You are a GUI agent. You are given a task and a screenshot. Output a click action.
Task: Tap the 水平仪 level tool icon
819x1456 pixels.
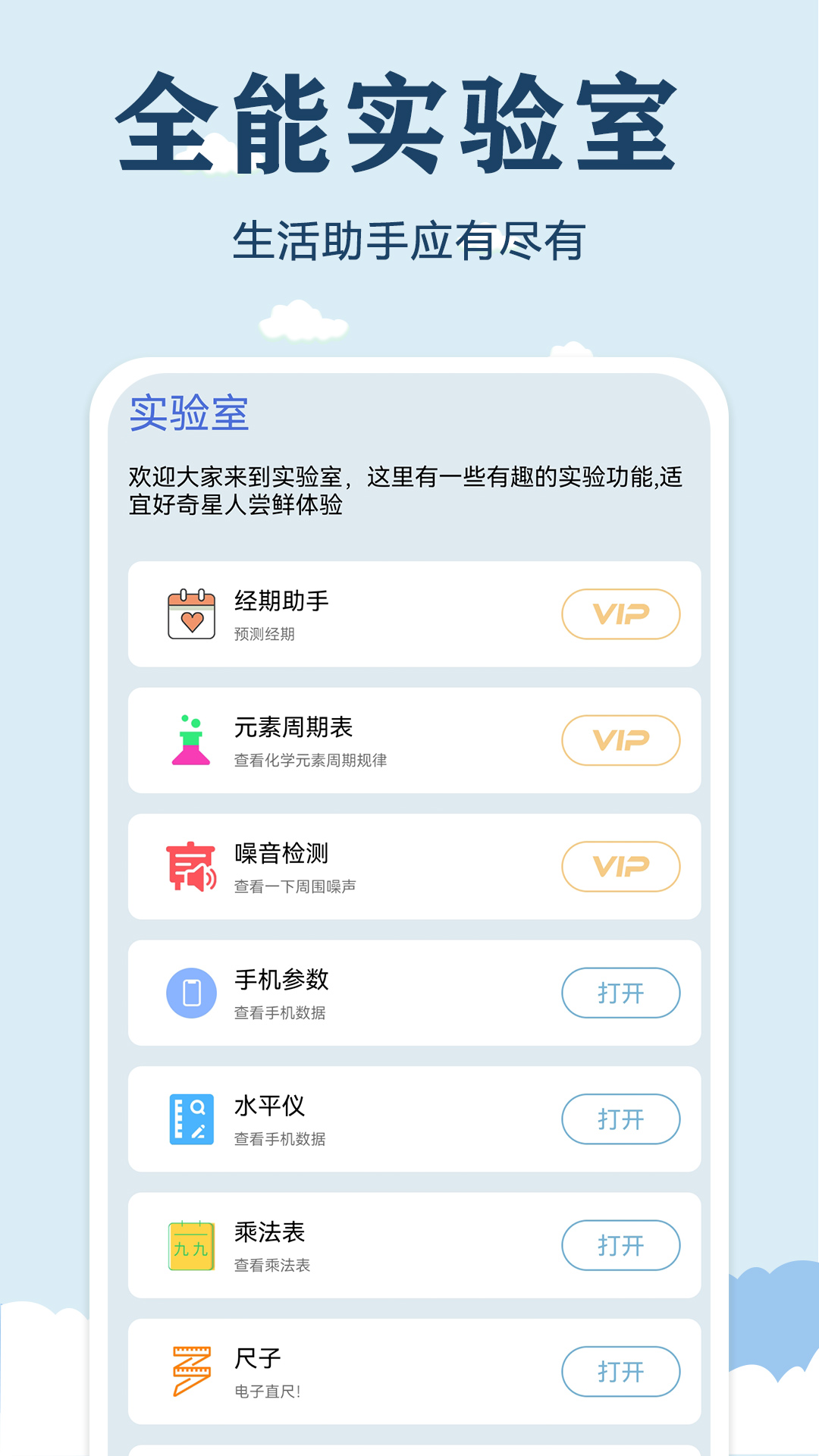(x=192, y=1119)
